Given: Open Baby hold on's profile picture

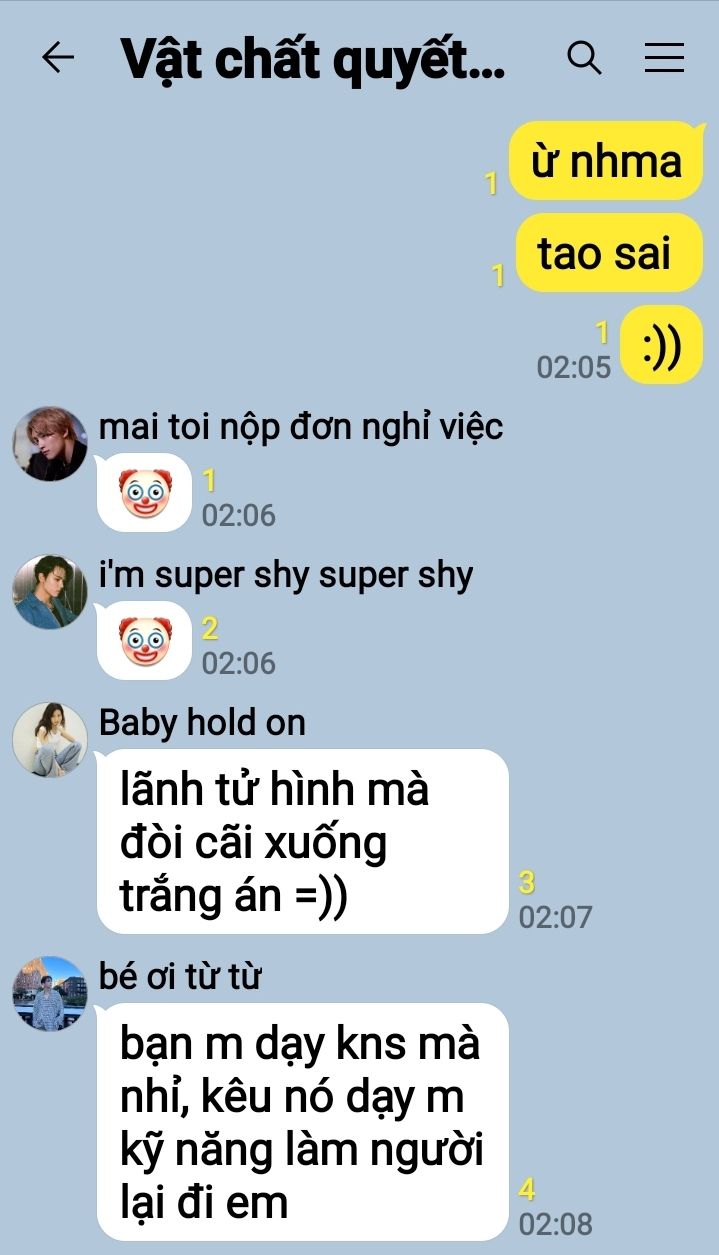Looking at the screenshot, I should pyautogui.click(x=50, y=740).
